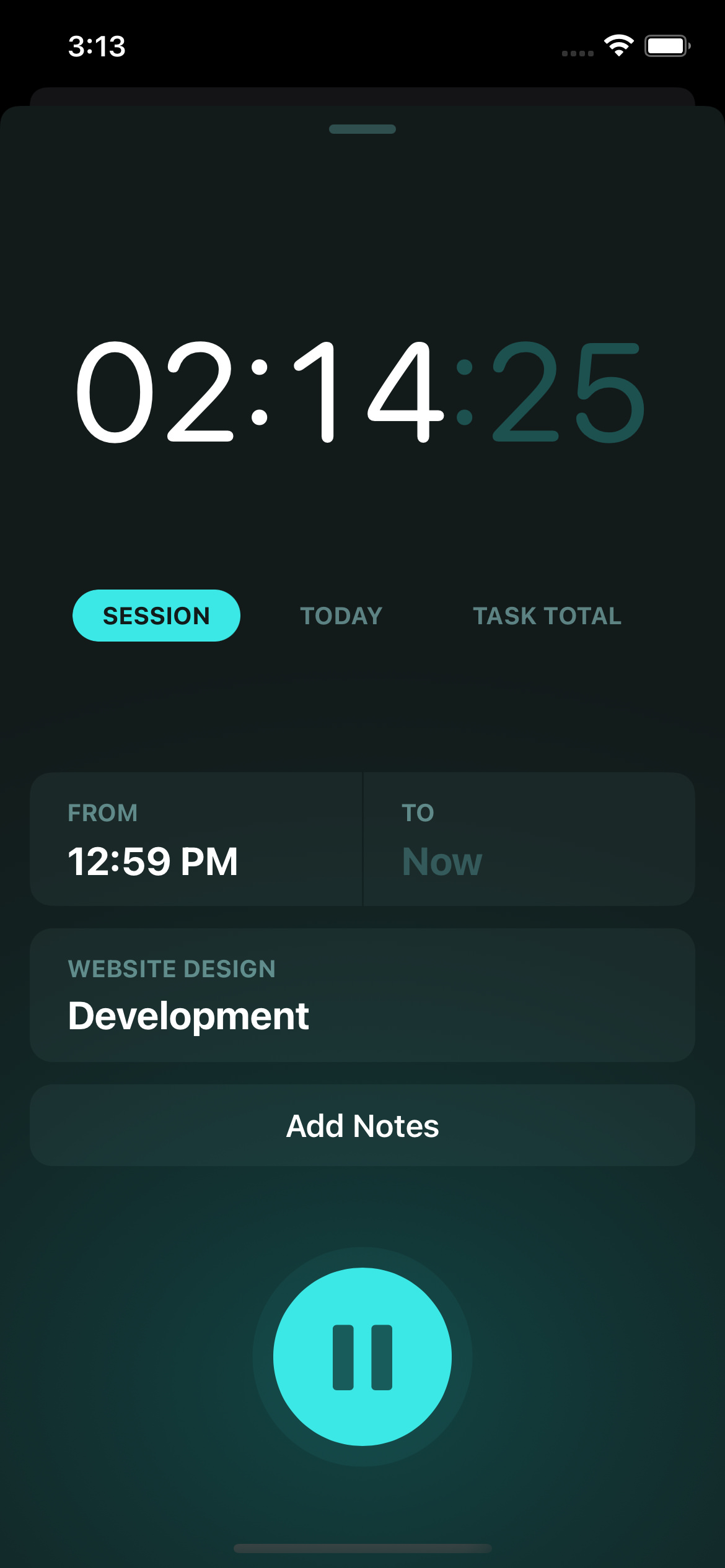Tap the clock showing 3:13

(x=97, y=46)
